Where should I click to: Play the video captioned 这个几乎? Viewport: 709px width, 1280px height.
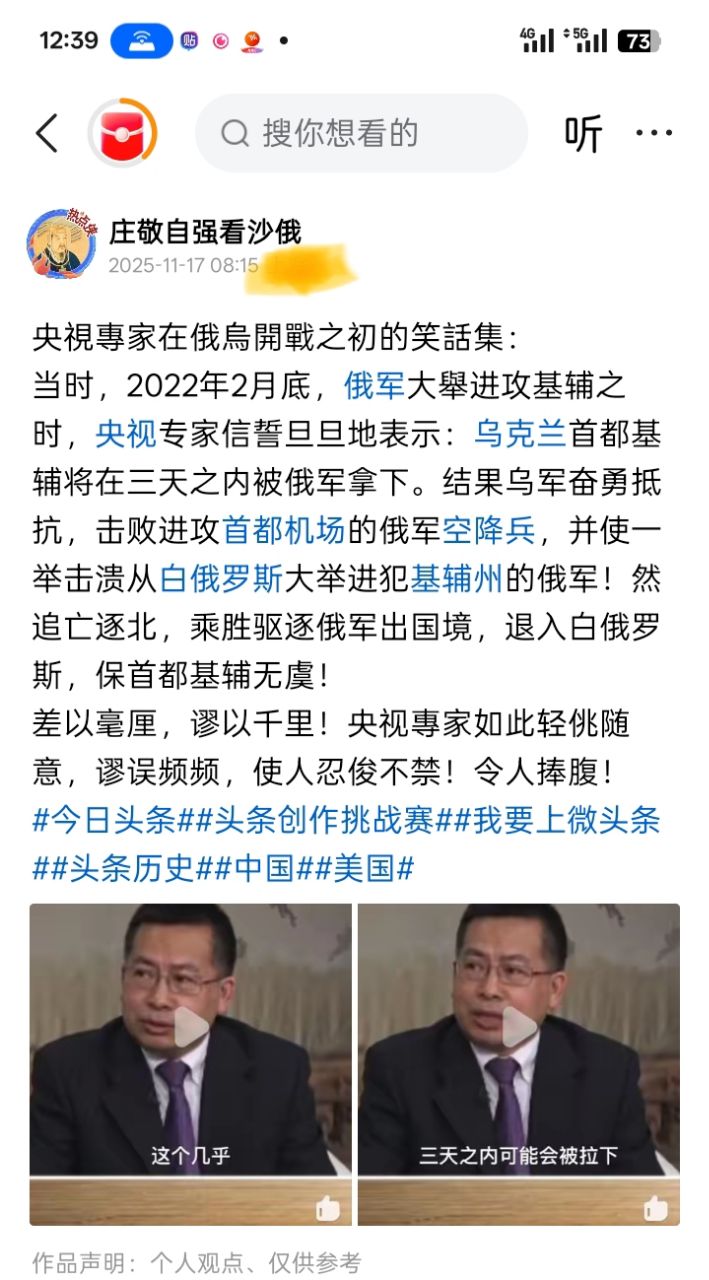coord(190,1025)
